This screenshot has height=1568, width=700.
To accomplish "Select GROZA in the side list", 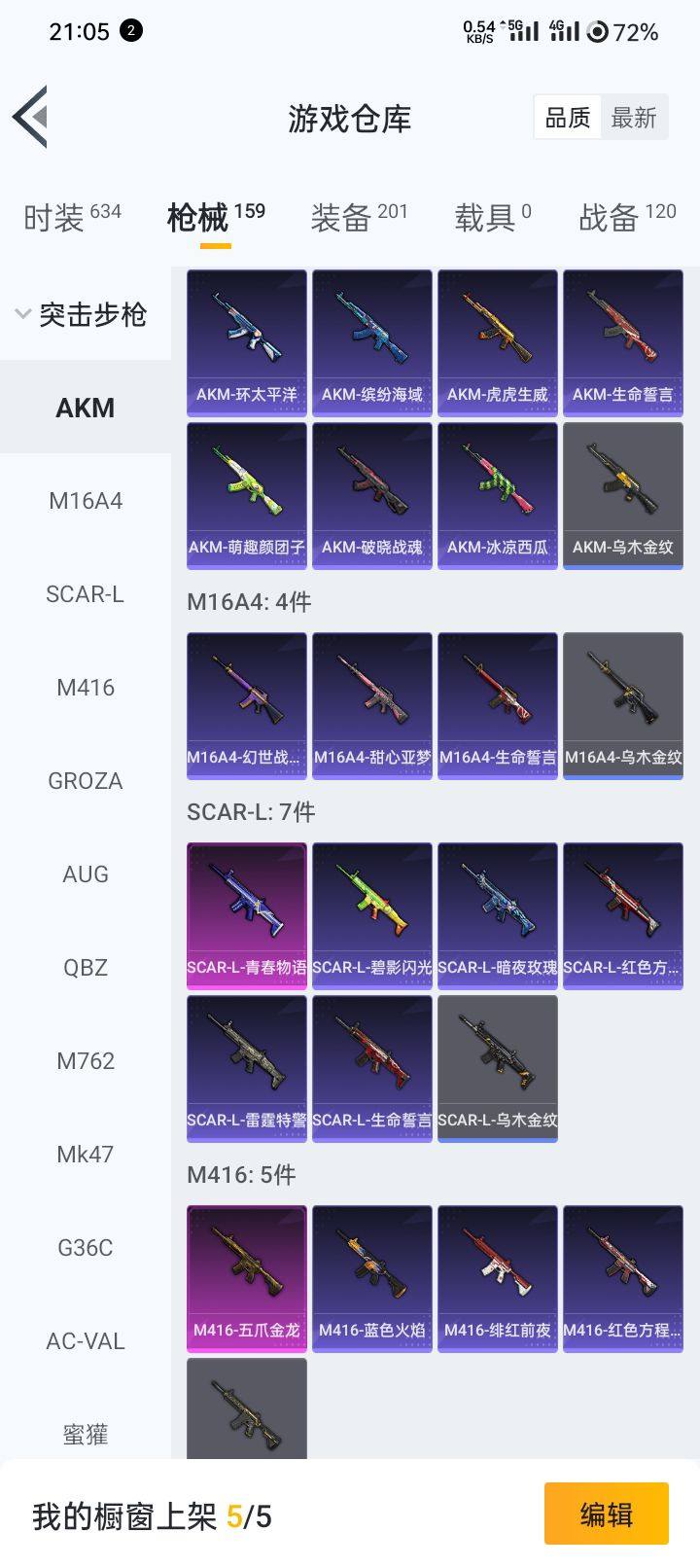I will click(x=86, y=781).
